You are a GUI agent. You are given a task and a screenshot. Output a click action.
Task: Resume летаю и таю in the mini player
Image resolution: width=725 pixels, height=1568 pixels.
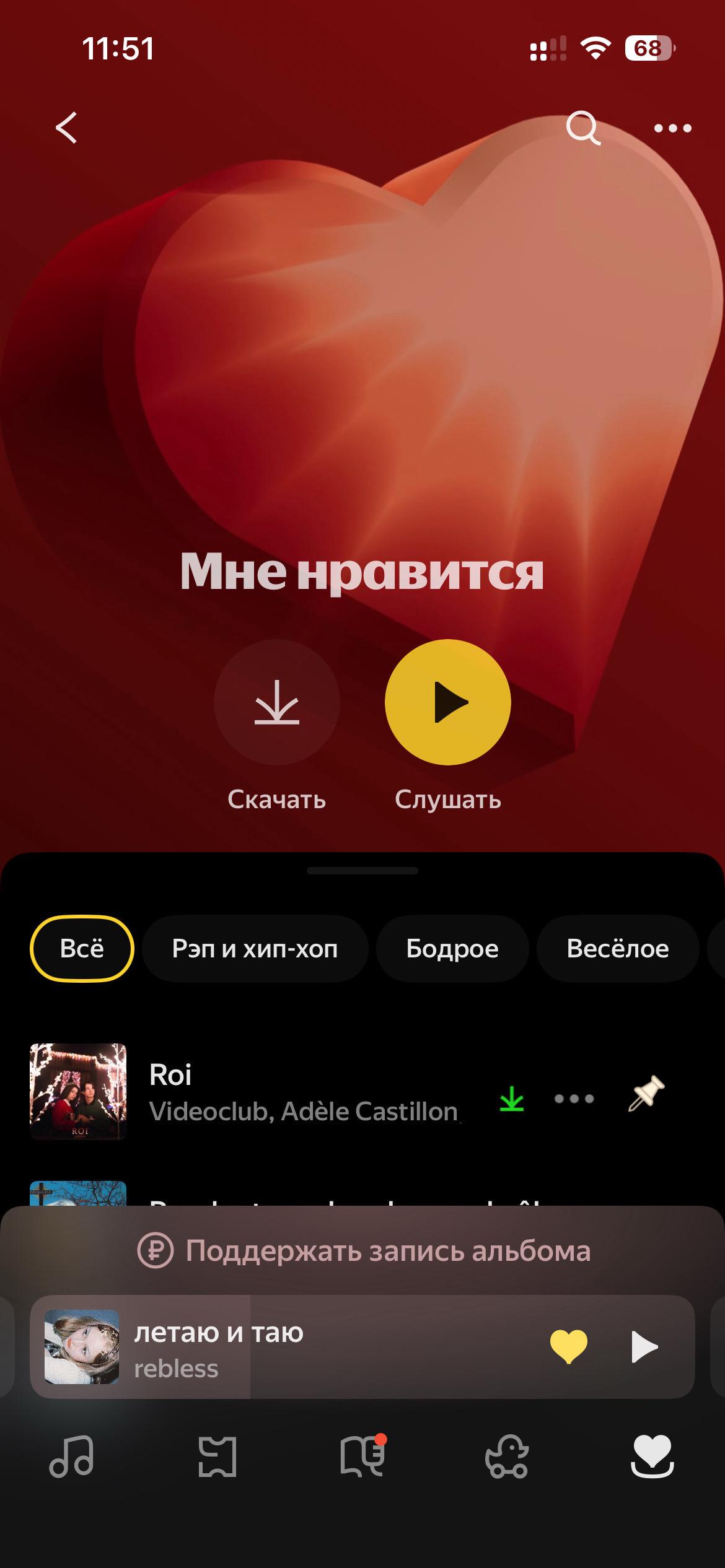point(644,1346)
